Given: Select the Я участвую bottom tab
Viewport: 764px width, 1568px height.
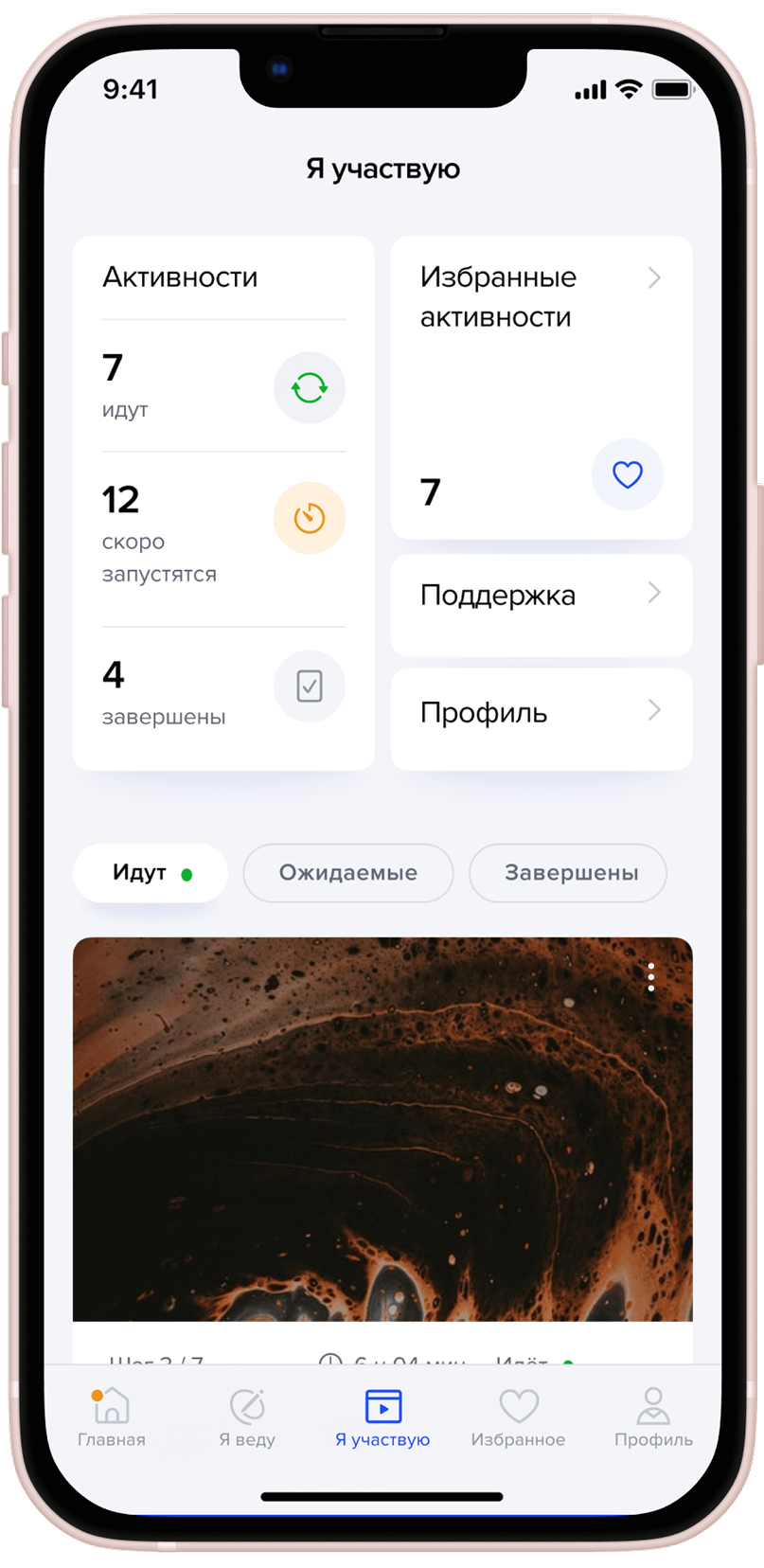Looking at the screenshot, I should tap(382, 1417).
